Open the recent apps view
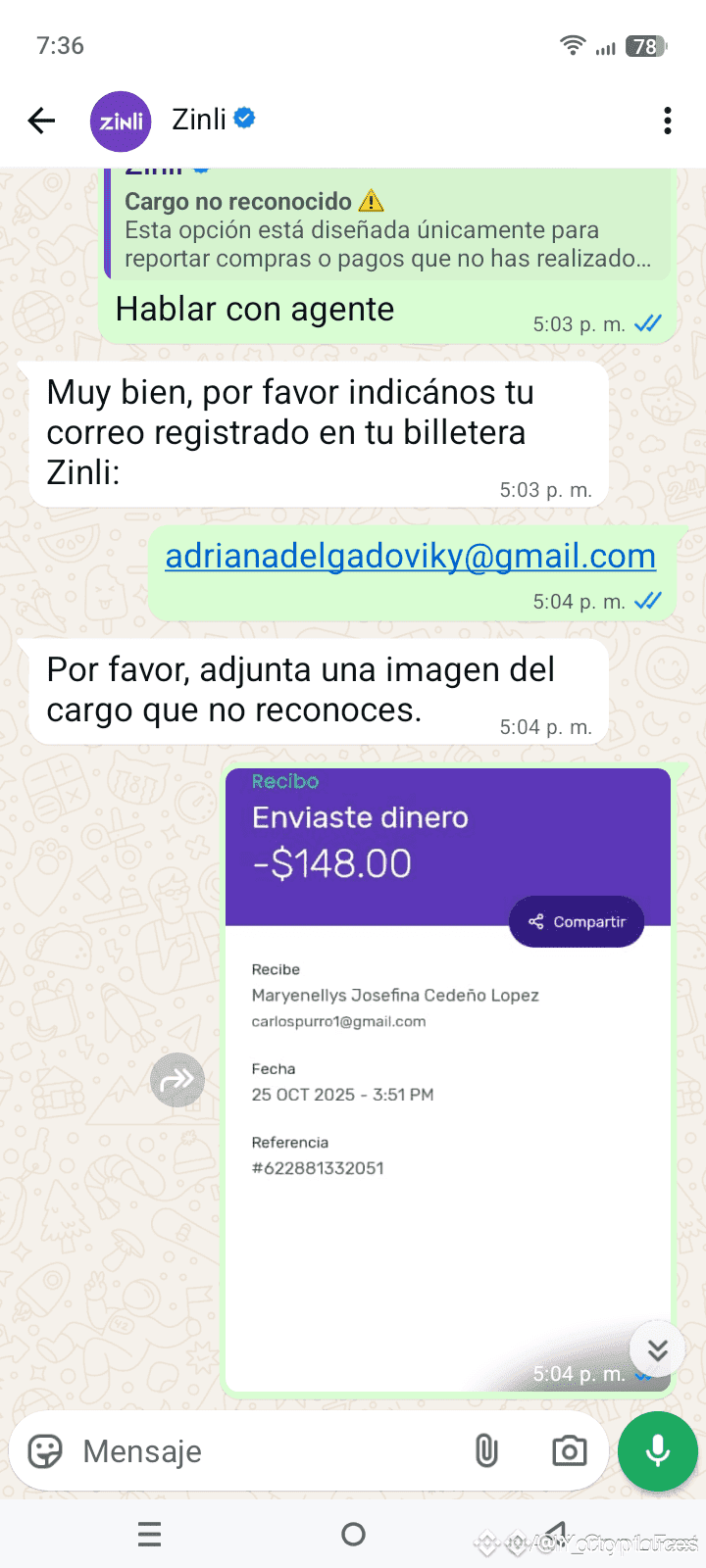Image resolution: width=706 pixels, height=1568 pixels. point(150,1535)
